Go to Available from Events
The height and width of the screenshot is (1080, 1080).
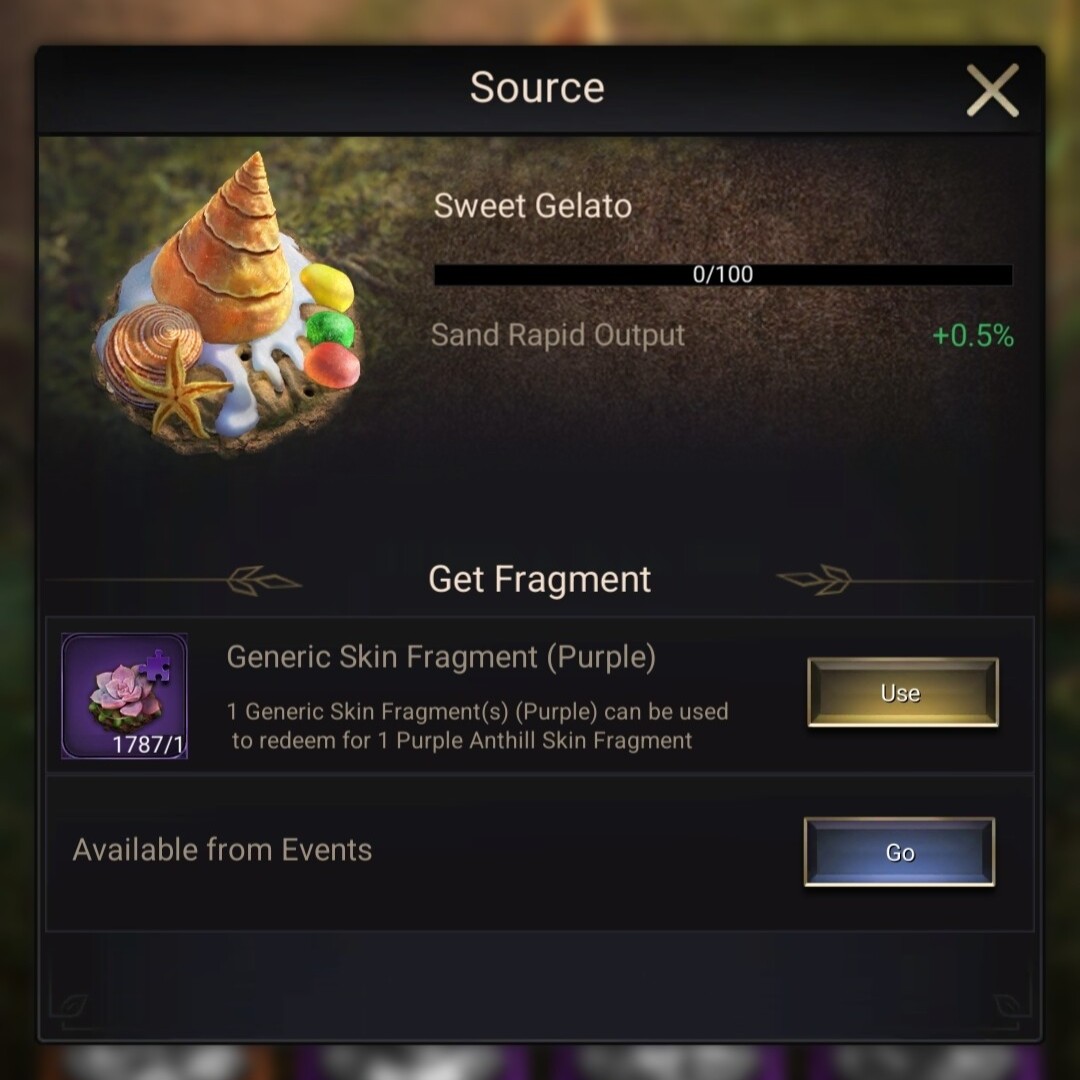[899, 852]
